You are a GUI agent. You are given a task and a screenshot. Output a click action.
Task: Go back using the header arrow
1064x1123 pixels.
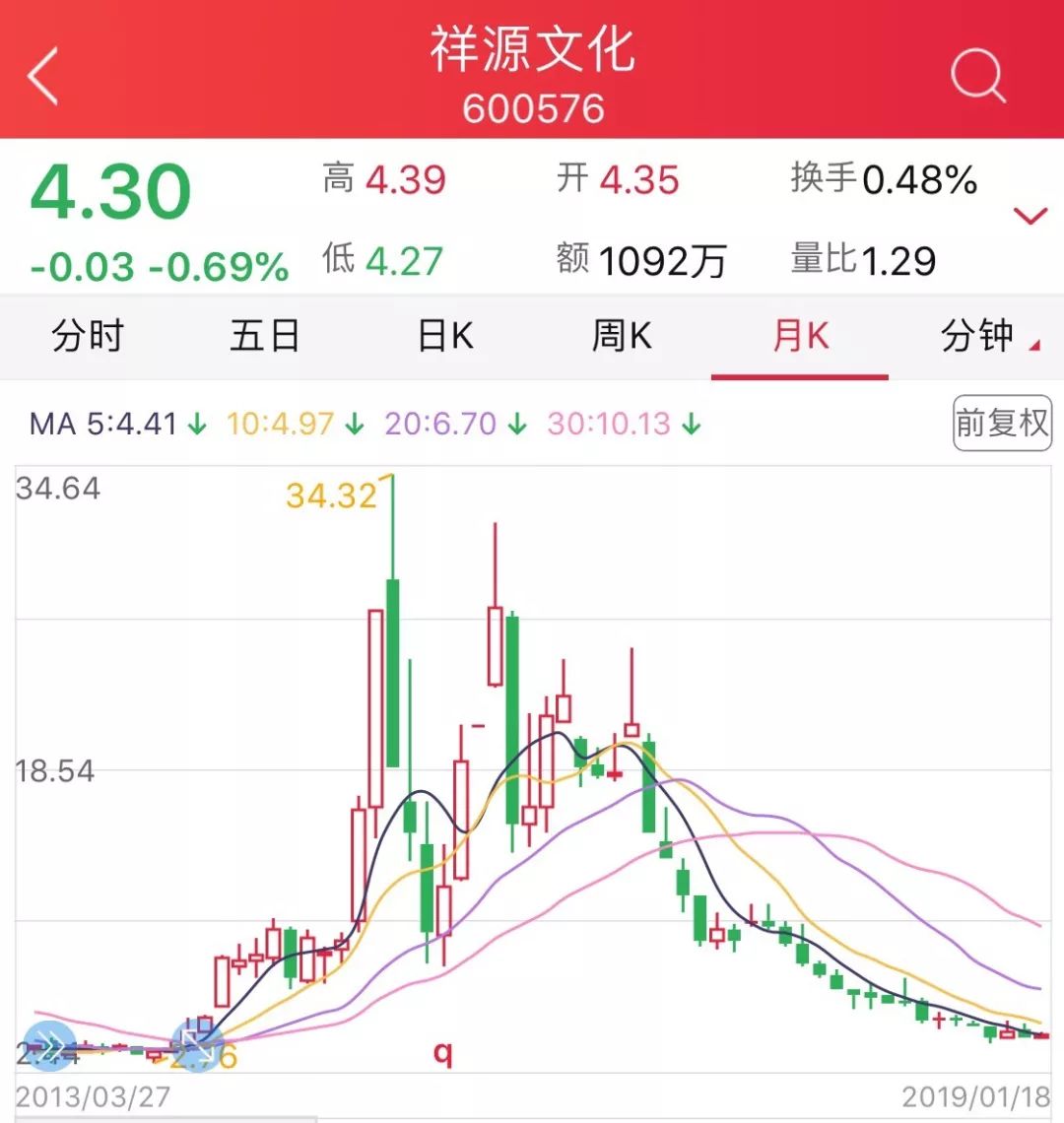coord(44,76)
